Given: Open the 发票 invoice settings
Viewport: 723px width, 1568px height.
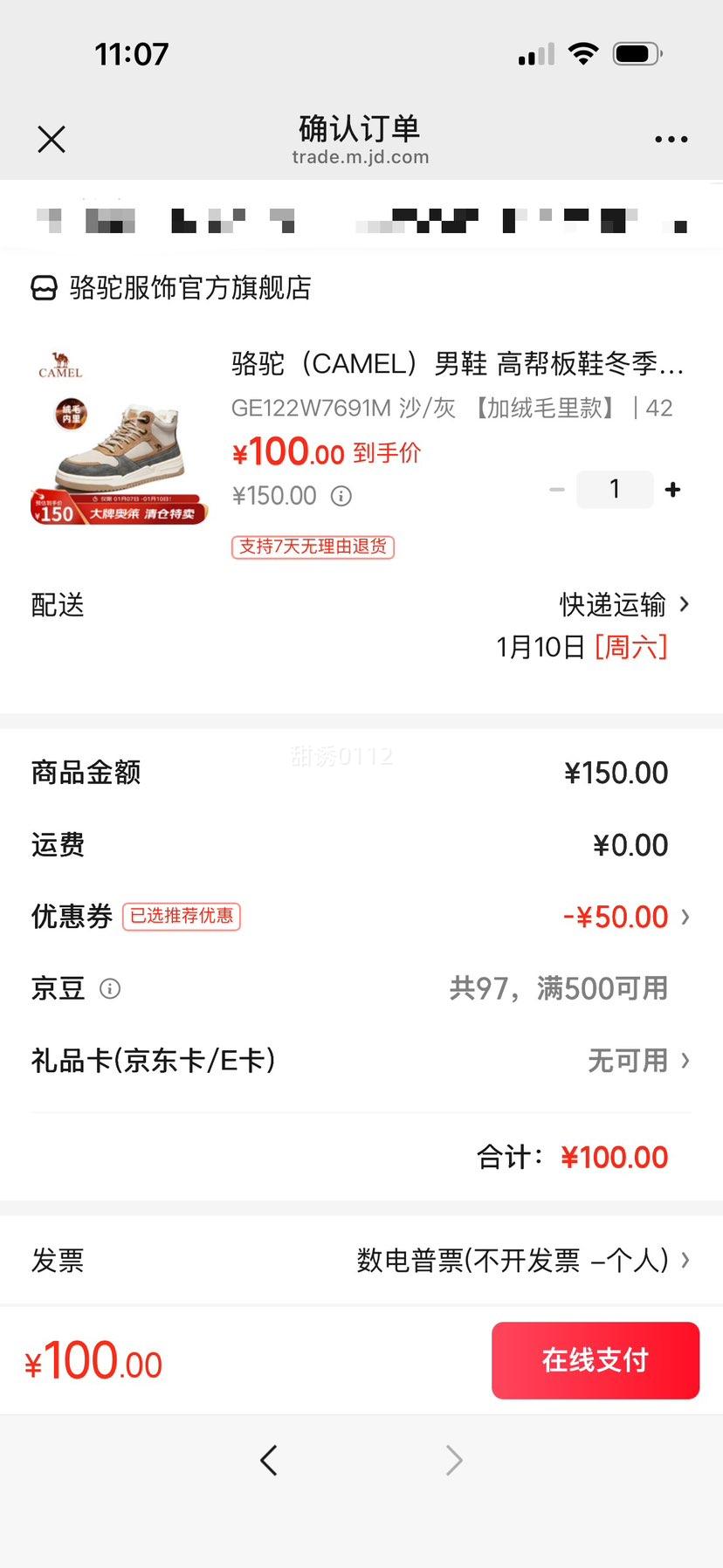Looking at the screenshot, I should [685, 1260].
